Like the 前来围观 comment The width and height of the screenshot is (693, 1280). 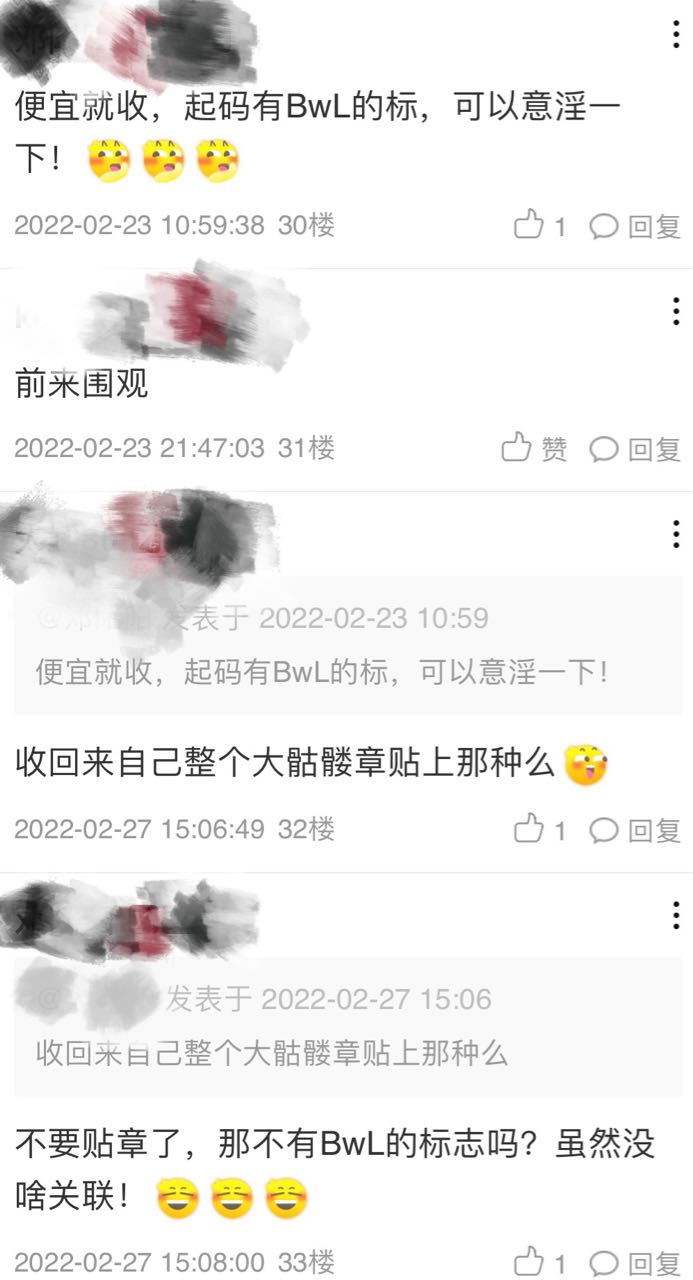coord(534,449)
